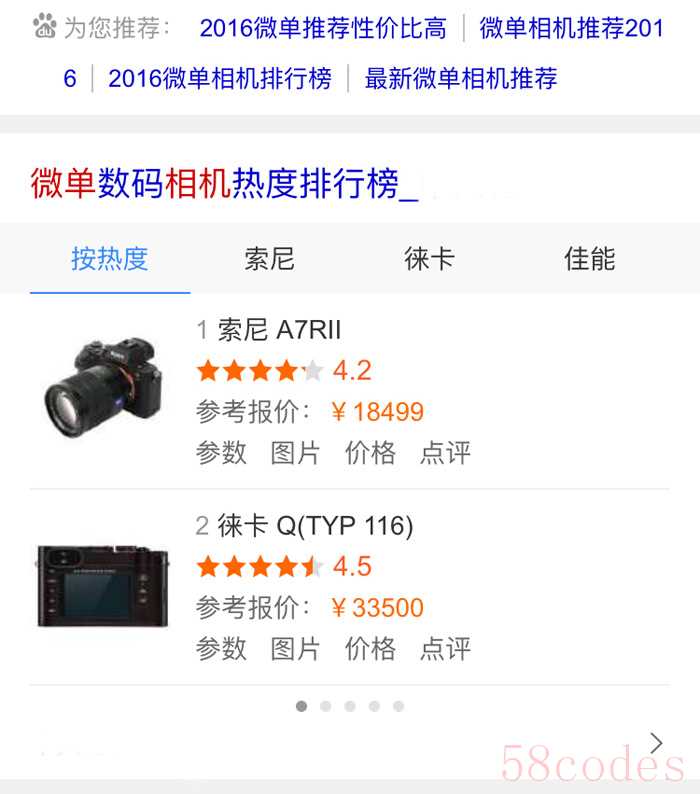
Task: View 图片 for 徕卡 Q(TYP 116)
Action: (x=296, y=649)
